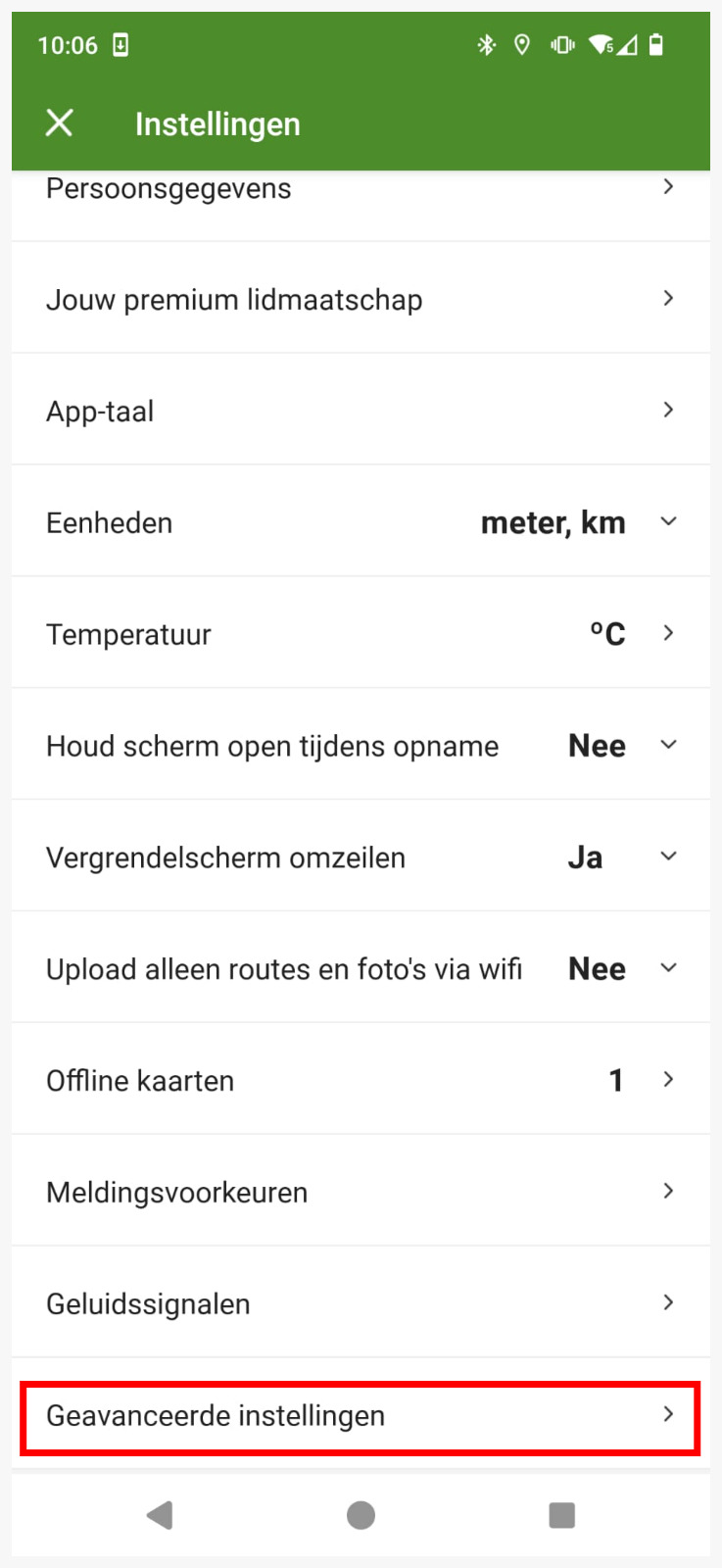Change the App-taal setting

tap(361, 411)
